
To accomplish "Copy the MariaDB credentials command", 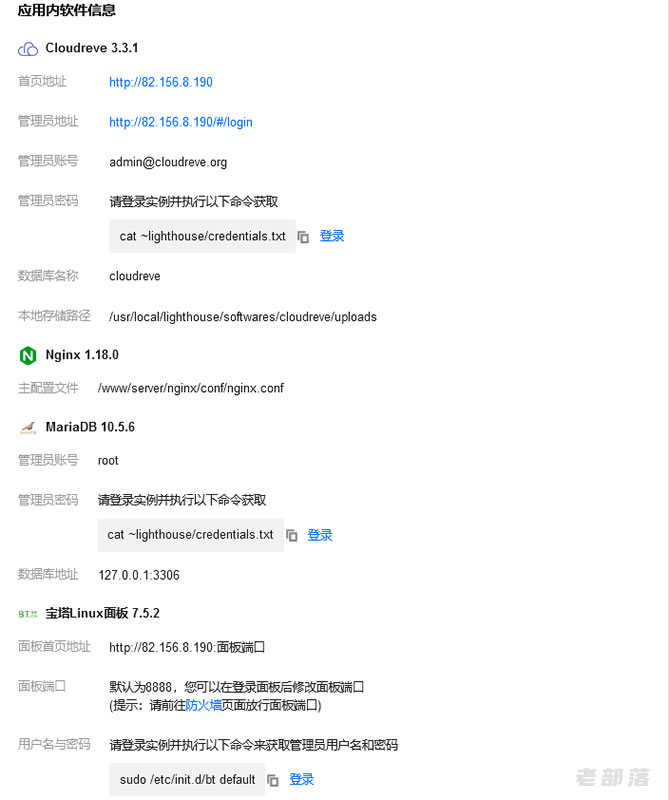I will (291, 536).
